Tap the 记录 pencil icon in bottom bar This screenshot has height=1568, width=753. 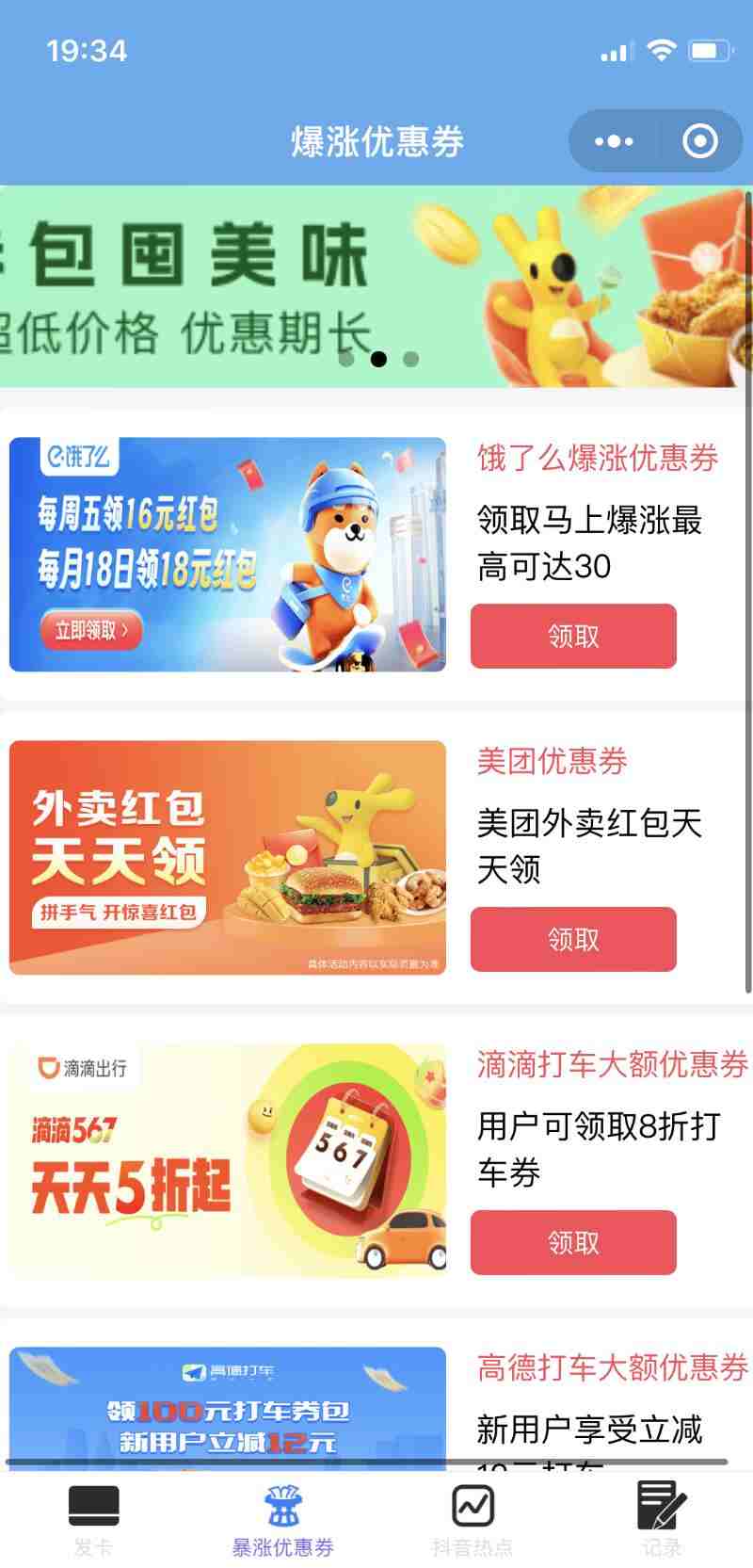(661, 1505)
